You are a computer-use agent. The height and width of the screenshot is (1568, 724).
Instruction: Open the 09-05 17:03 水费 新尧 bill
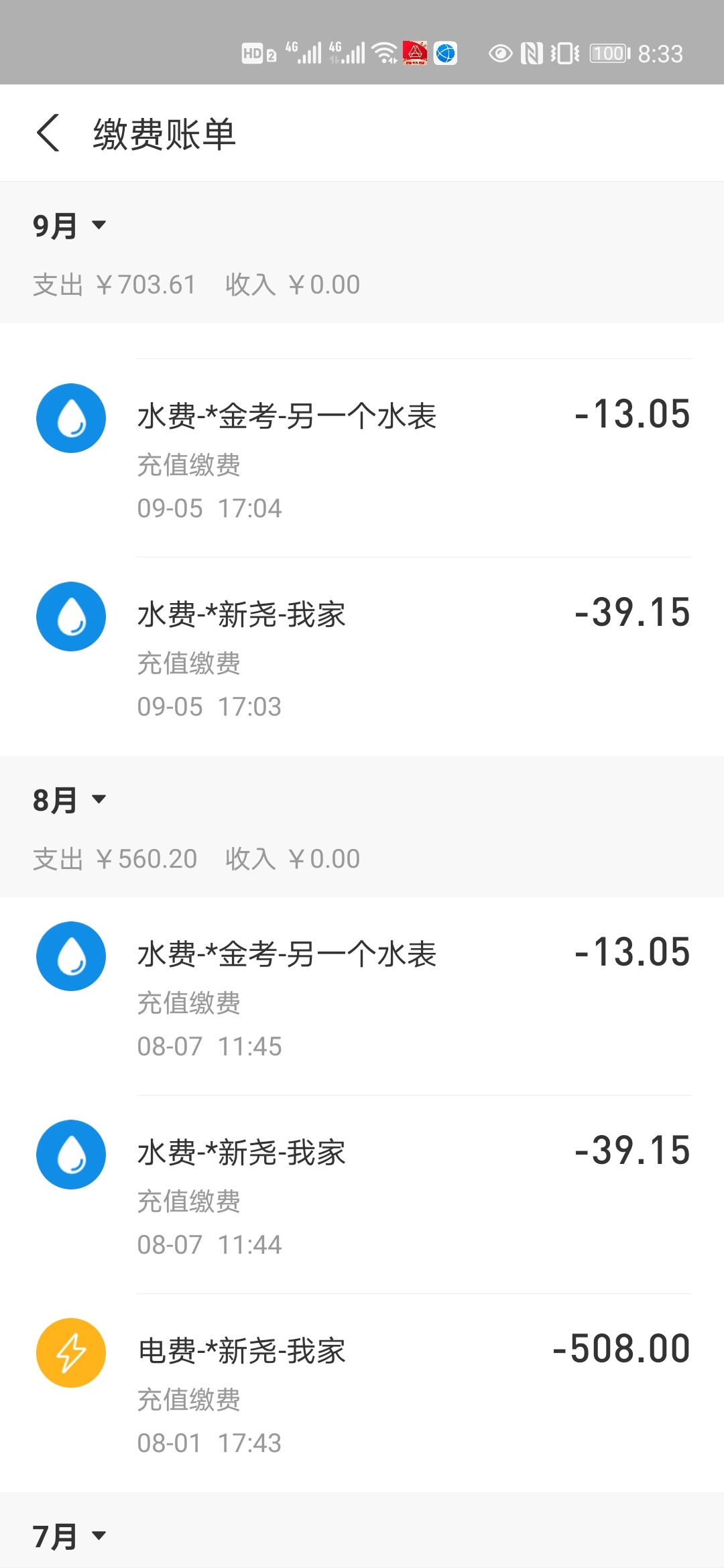(x=362, y=657)
